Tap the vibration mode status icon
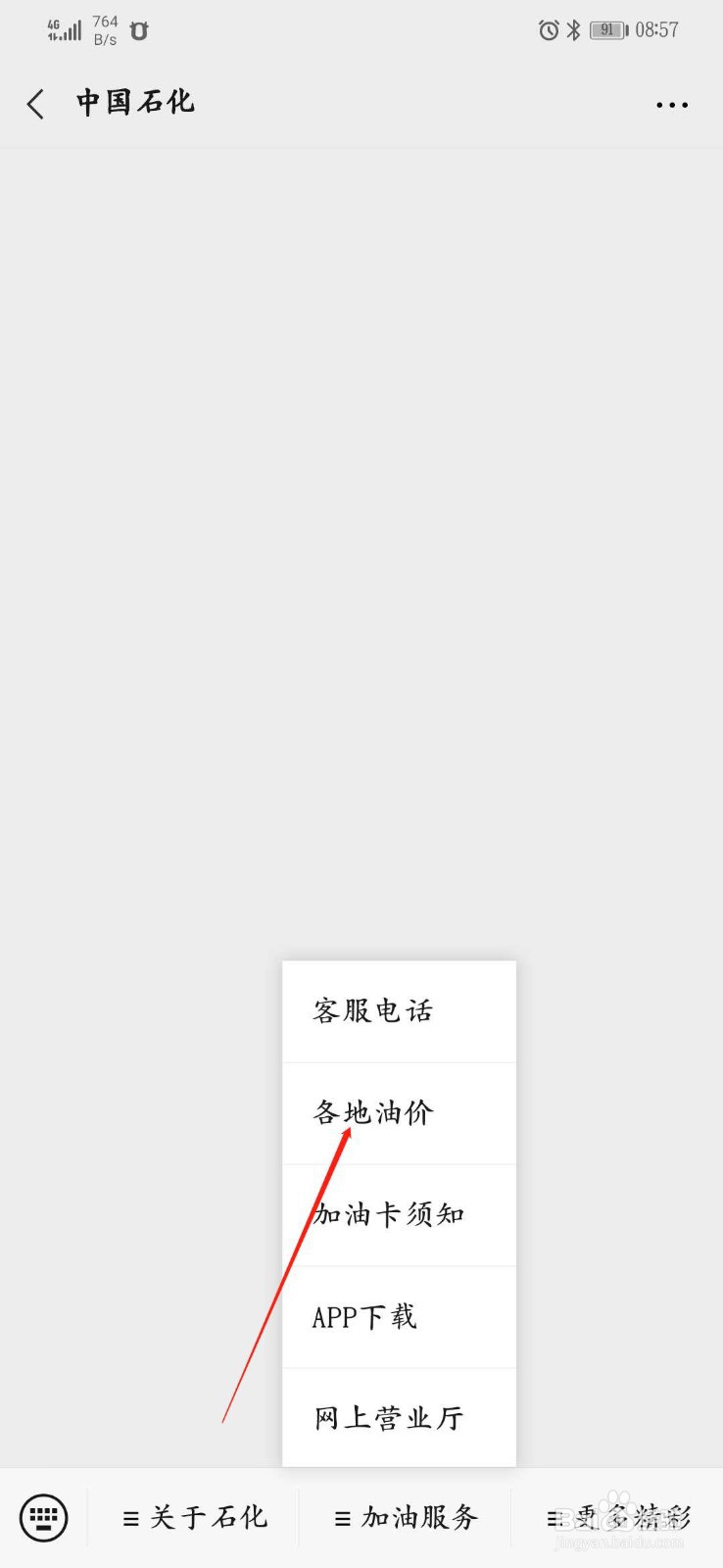 click(x=139, y=31)
